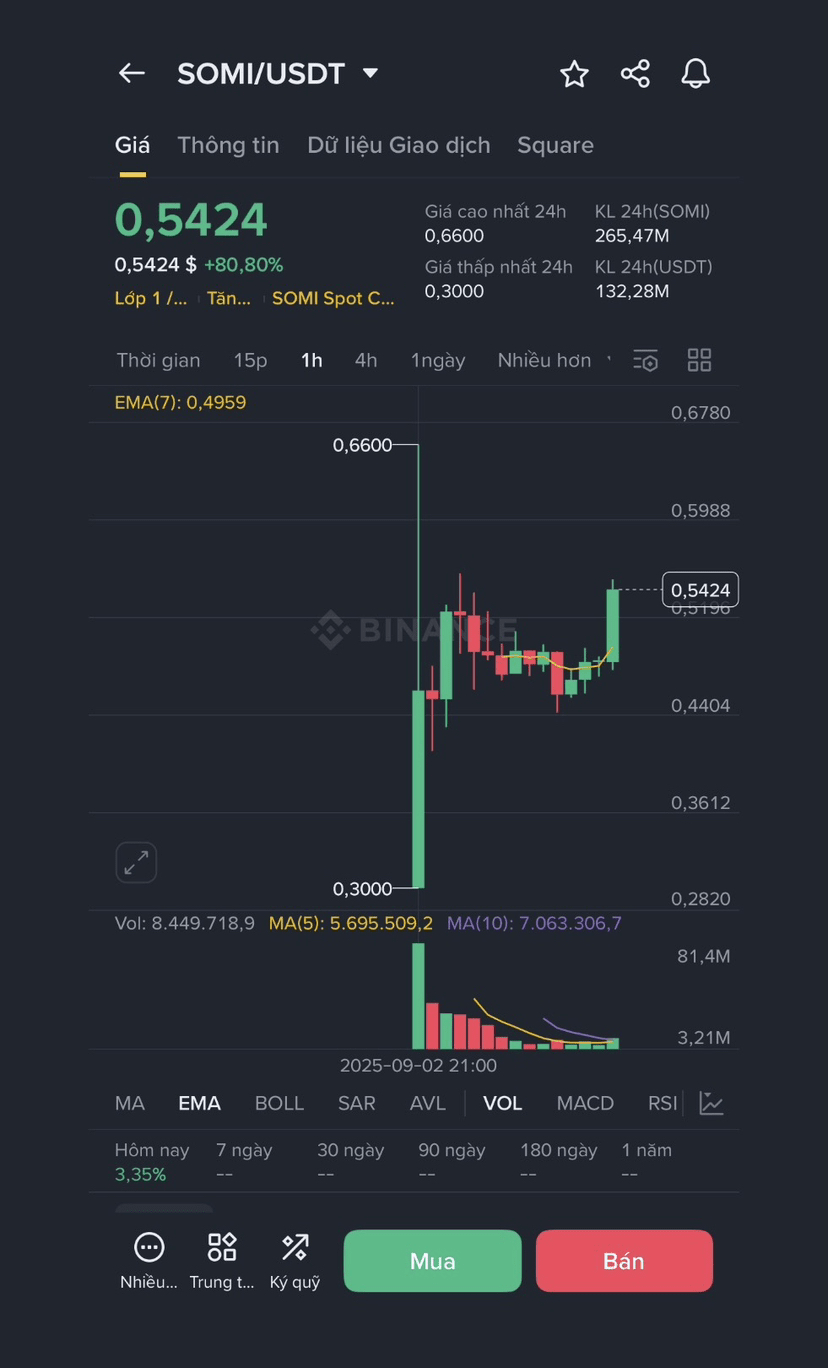Open the Square tab
This screenshot has width=828, height=1368.
555,145
